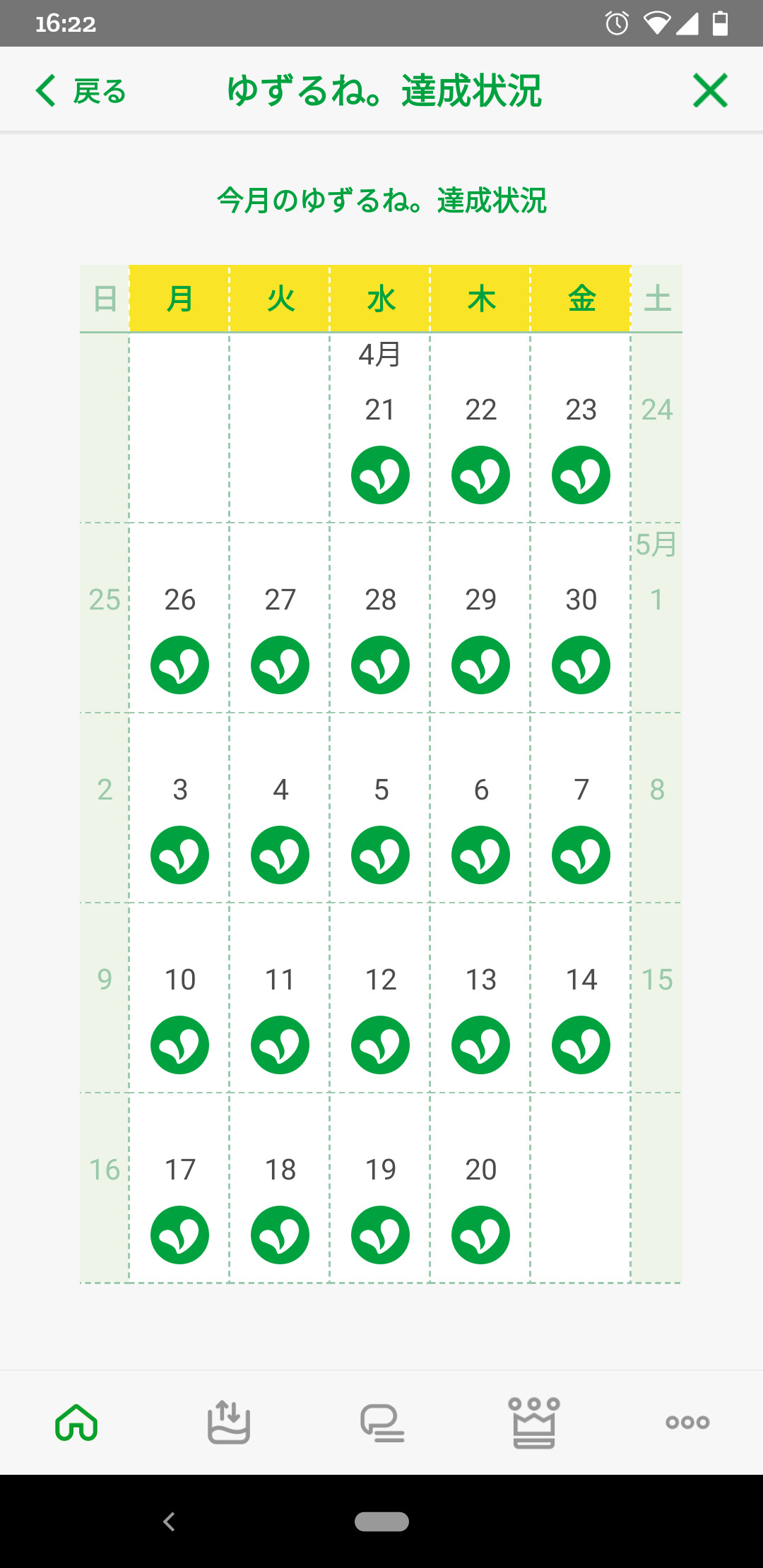Tap the system back button
The height and width of the screenshot is (1568, 763).
169,1521
